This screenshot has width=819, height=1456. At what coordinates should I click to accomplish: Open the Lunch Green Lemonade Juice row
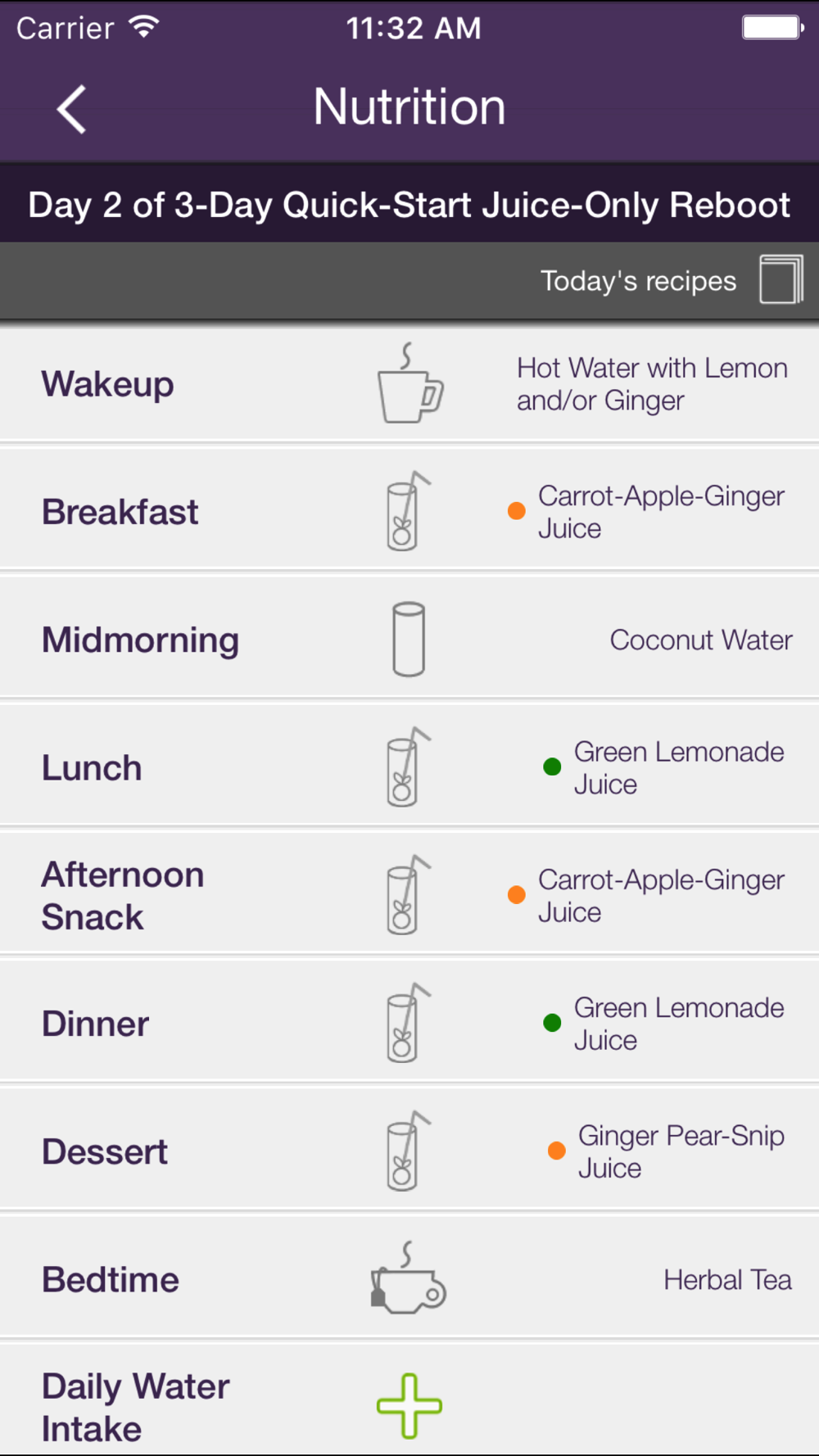(409, 767)
